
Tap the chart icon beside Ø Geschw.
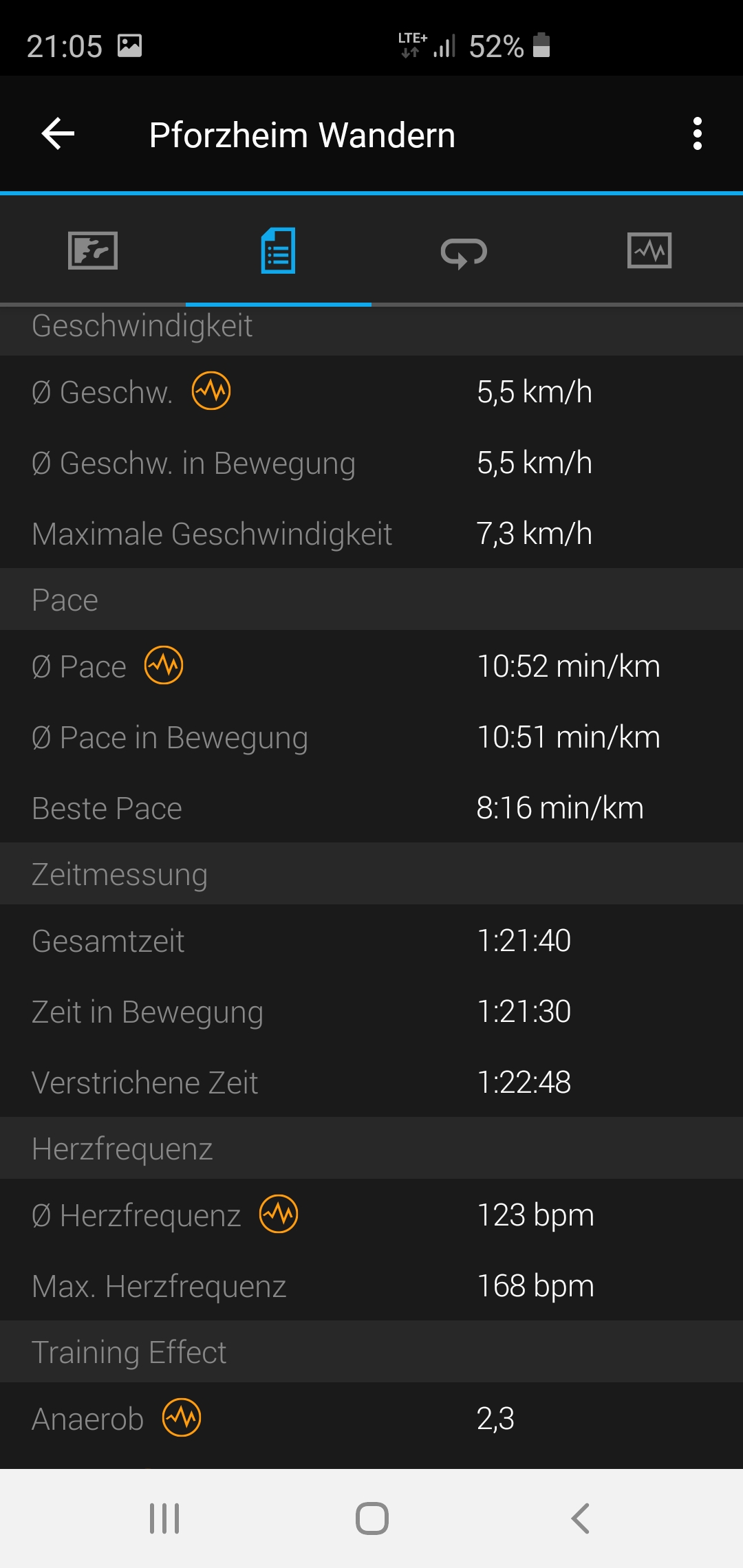211,391
